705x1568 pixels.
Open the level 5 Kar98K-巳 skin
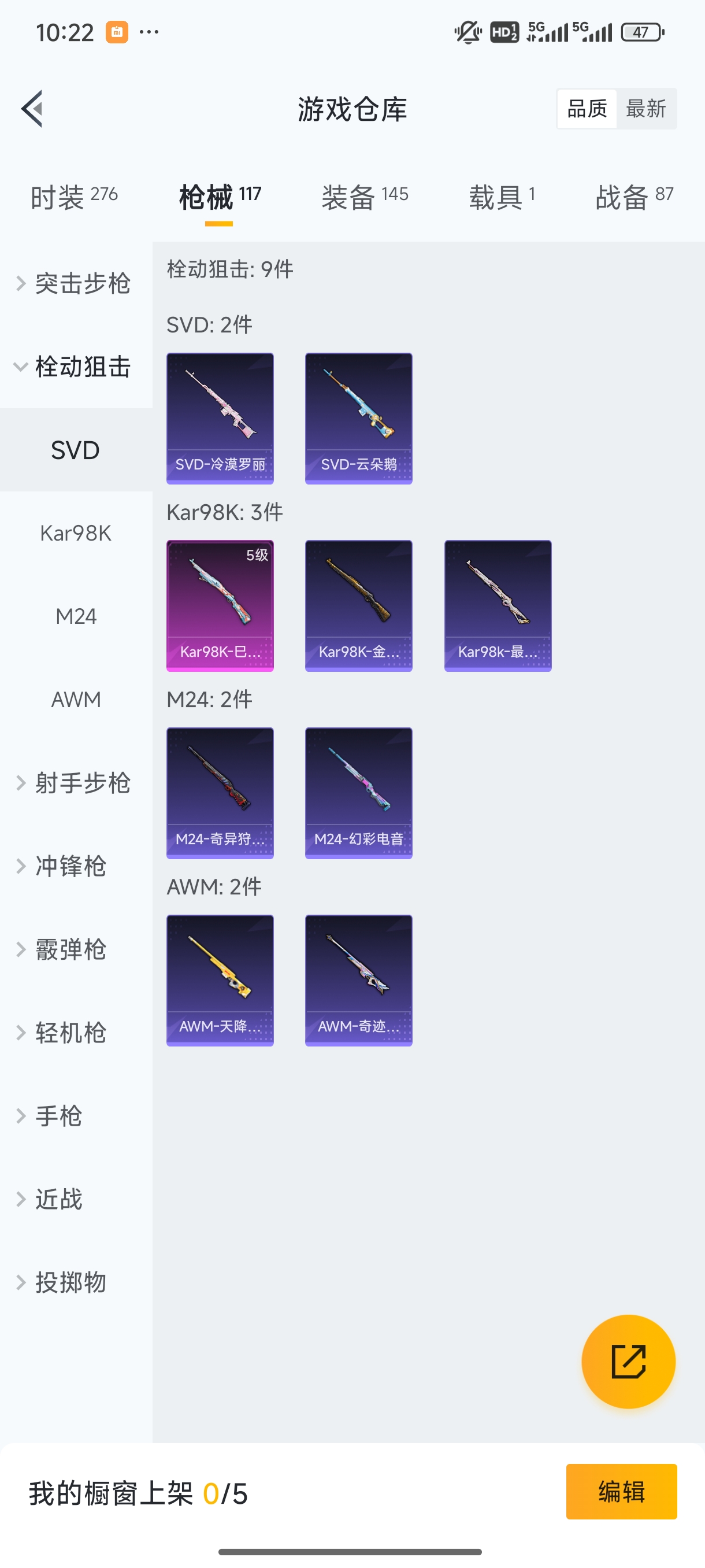[220, 606]
